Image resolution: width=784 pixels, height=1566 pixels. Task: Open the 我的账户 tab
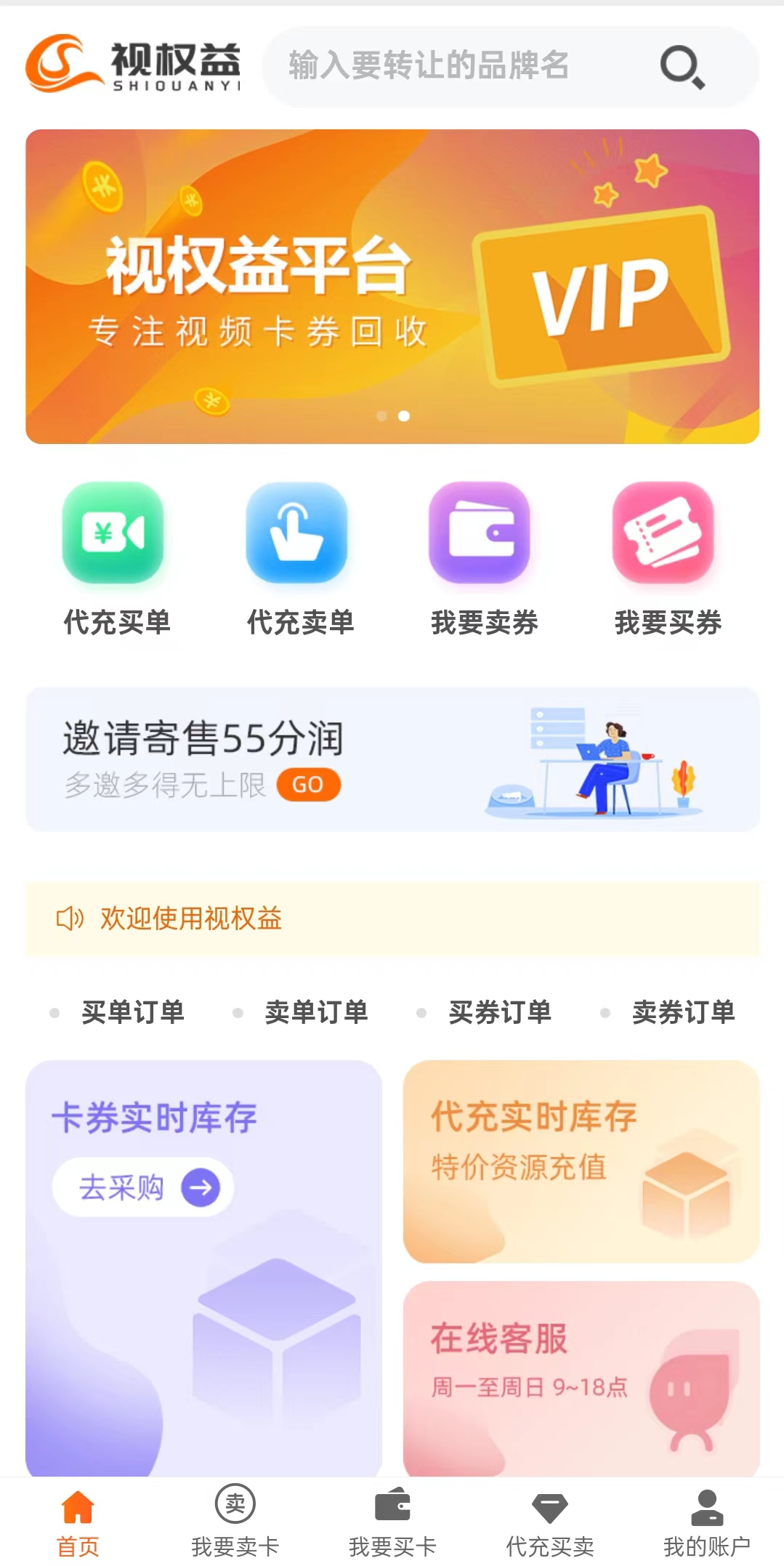[706, 1522]
